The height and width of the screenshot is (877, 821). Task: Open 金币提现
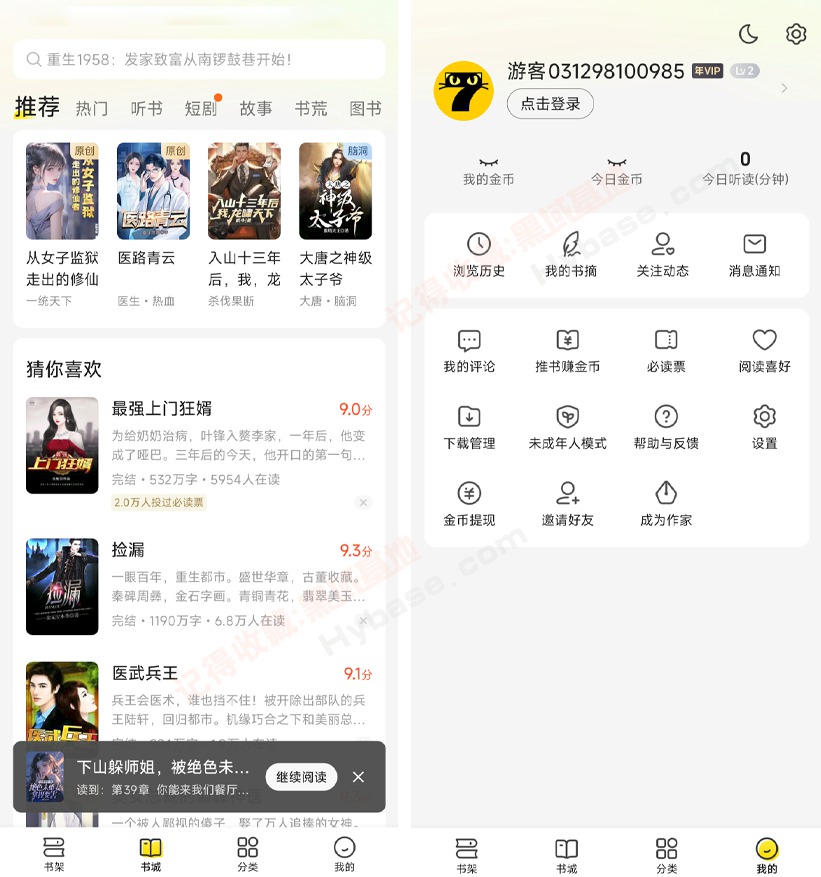469,504
